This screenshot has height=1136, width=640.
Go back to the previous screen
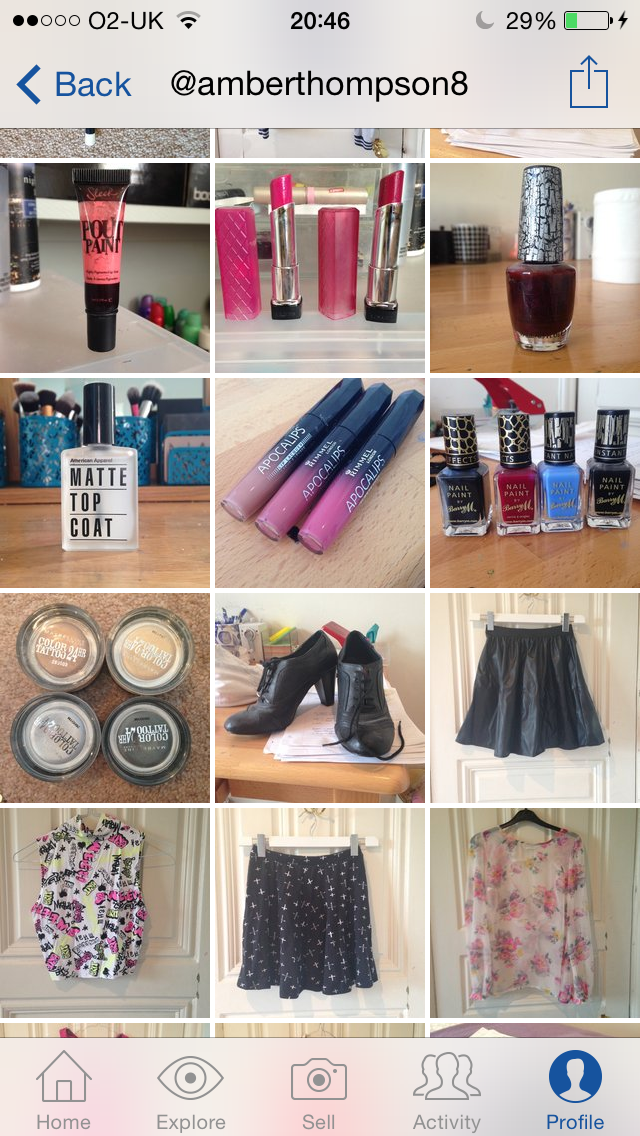(x=75, y=85)
